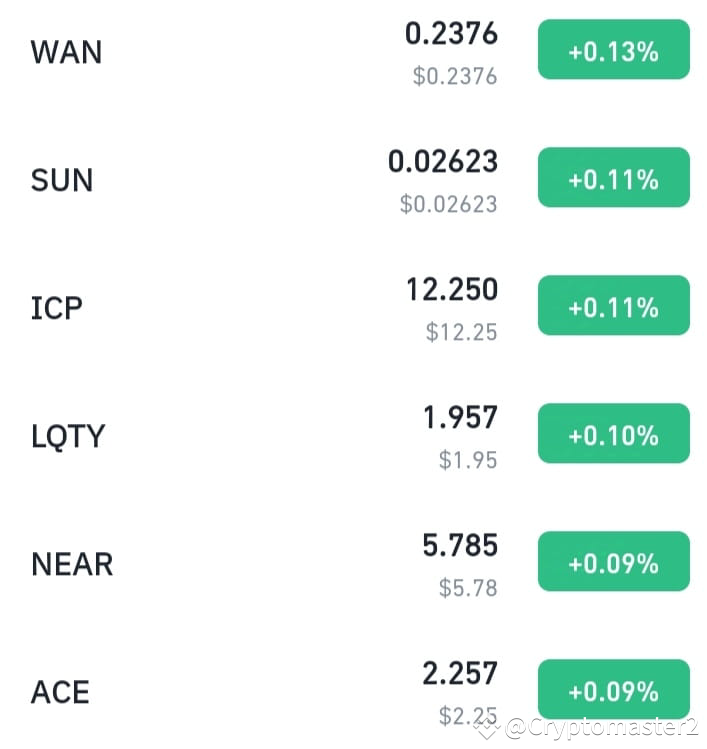Image resolution: width=707 pixels, height=749 pixels.
Task: Open the NEAR market row
Action: tap(354, 564)
